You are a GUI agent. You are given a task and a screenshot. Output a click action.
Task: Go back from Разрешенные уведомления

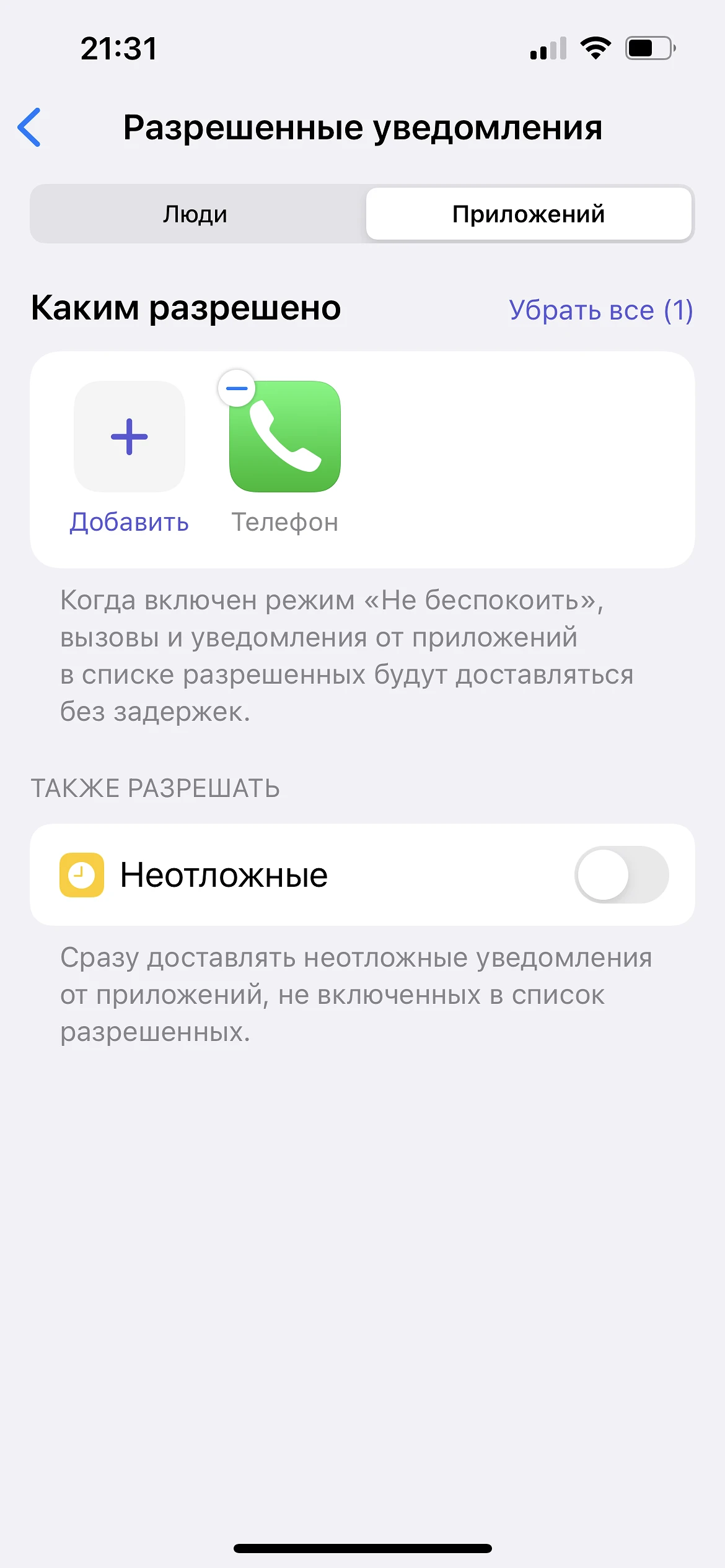click(x=30, y=128)
